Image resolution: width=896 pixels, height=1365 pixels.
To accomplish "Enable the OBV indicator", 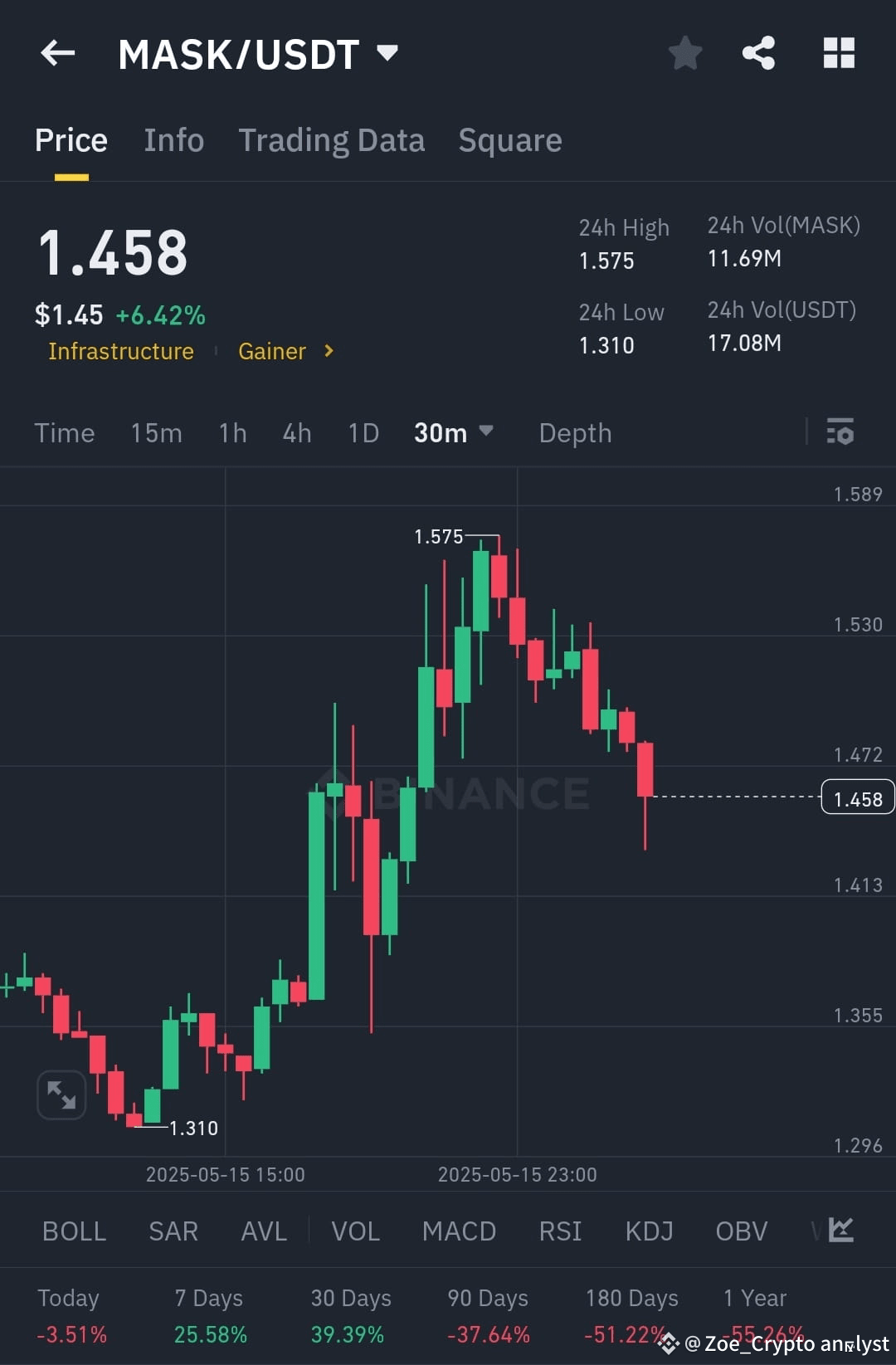I will [x=739, y=1231].
